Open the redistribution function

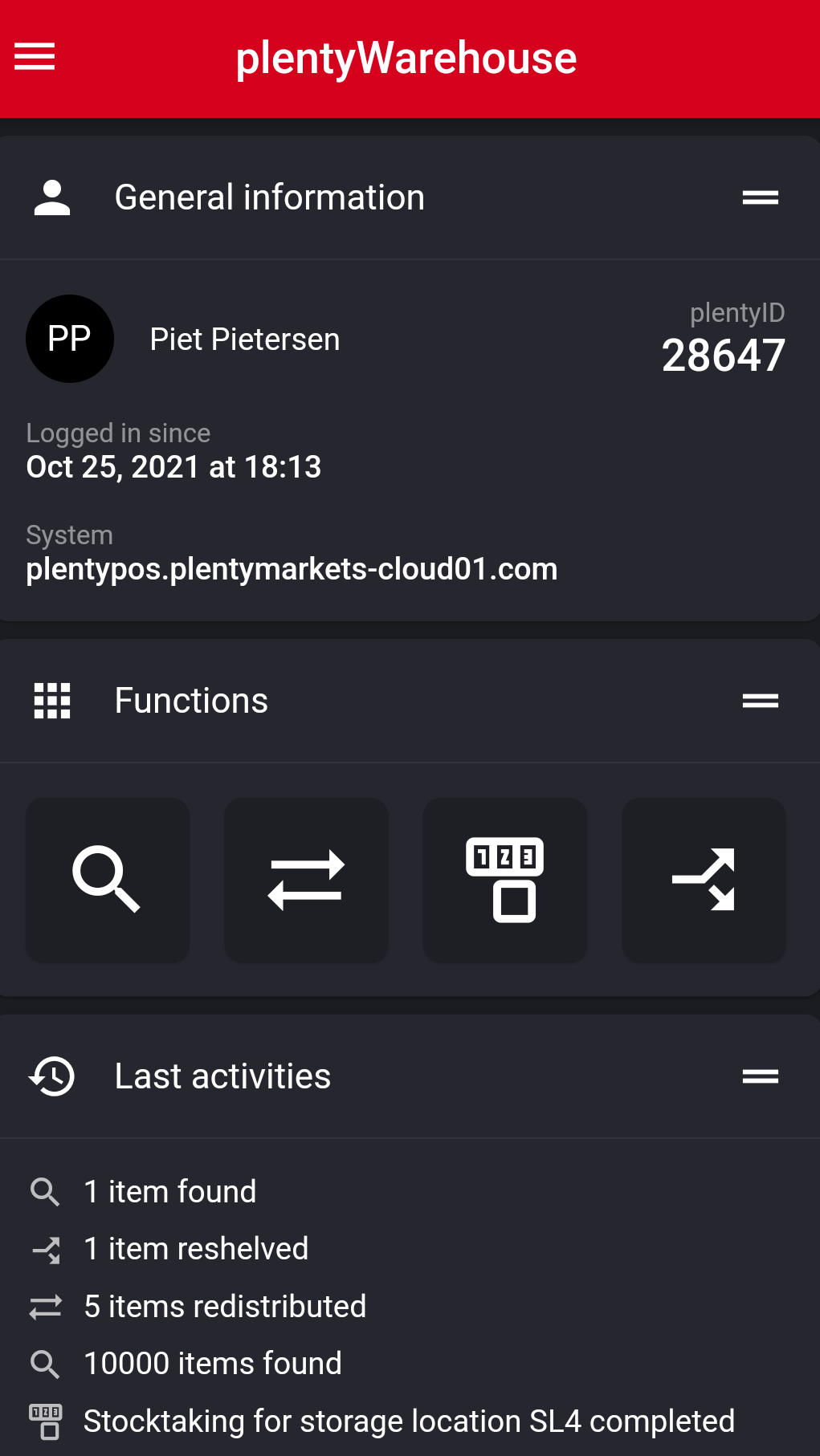(306, 880)
